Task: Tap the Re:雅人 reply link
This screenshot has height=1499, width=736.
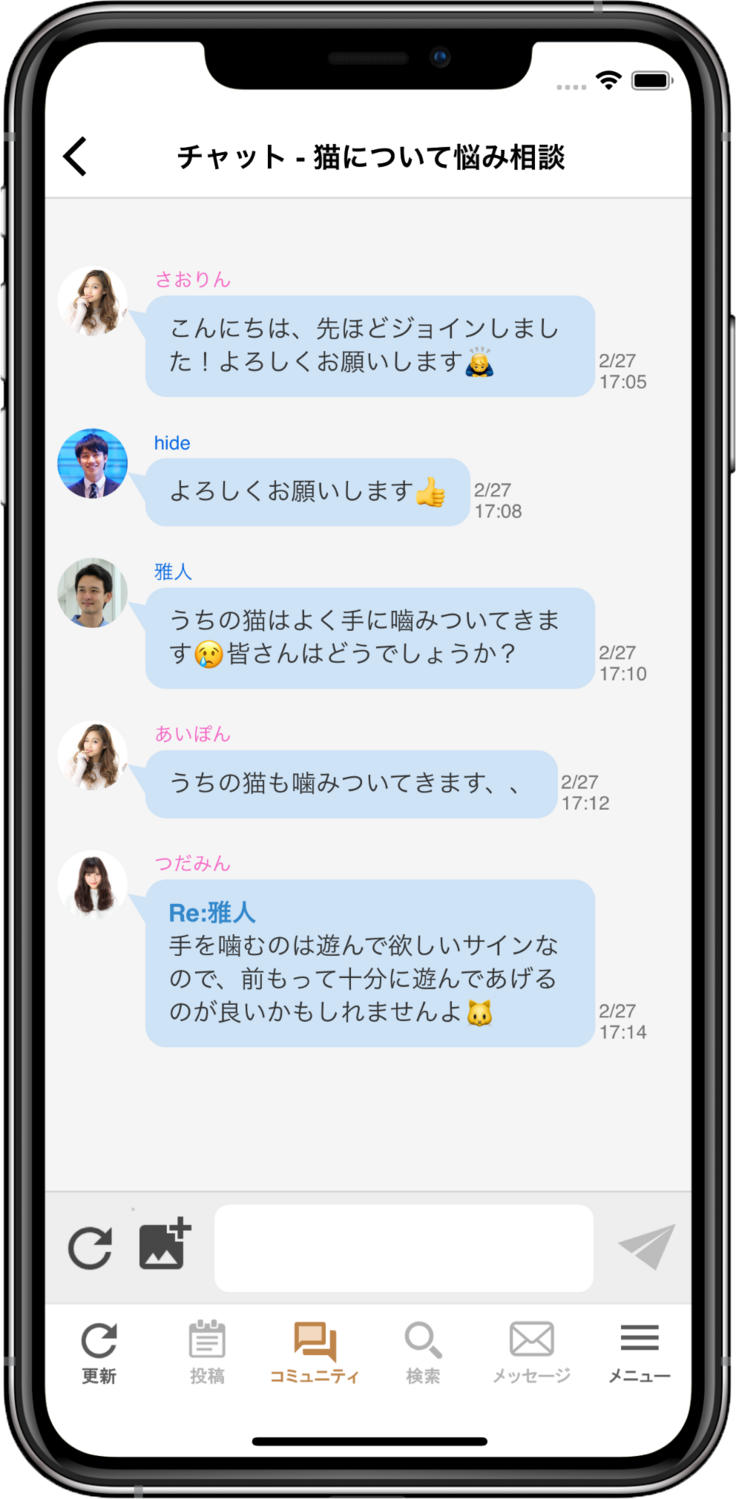Action: pyautogui.click(x=212, y=912)
